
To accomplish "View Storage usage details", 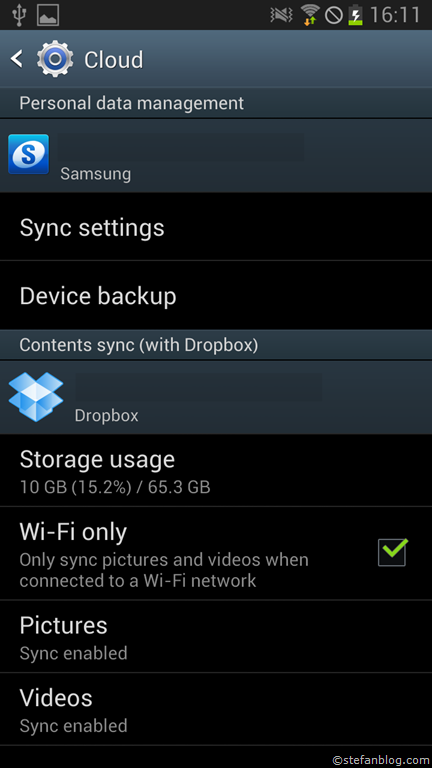I will pyautogui.click(x=216, y=470).
